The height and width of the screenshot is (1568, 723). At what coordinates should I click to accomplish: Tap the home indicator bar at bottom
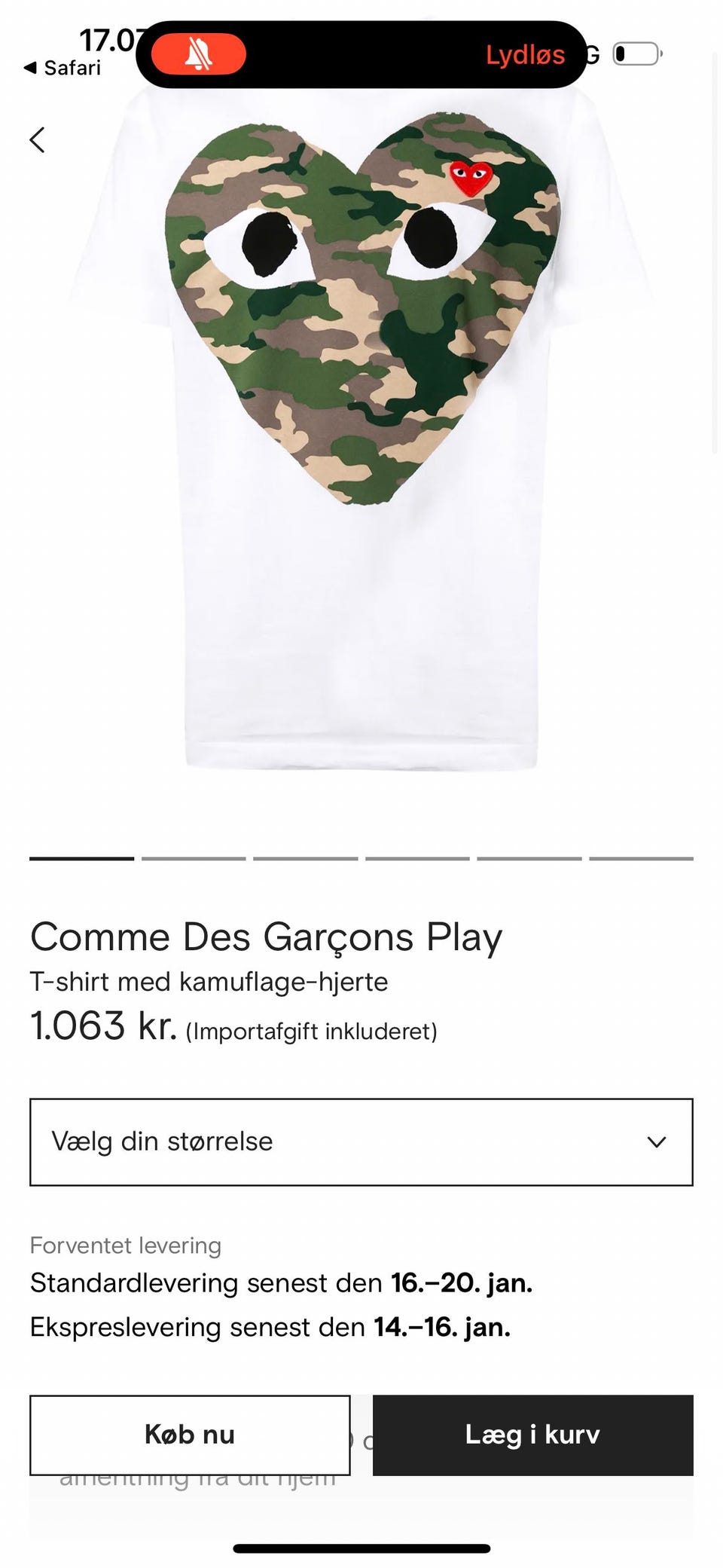pos(361,1548)
